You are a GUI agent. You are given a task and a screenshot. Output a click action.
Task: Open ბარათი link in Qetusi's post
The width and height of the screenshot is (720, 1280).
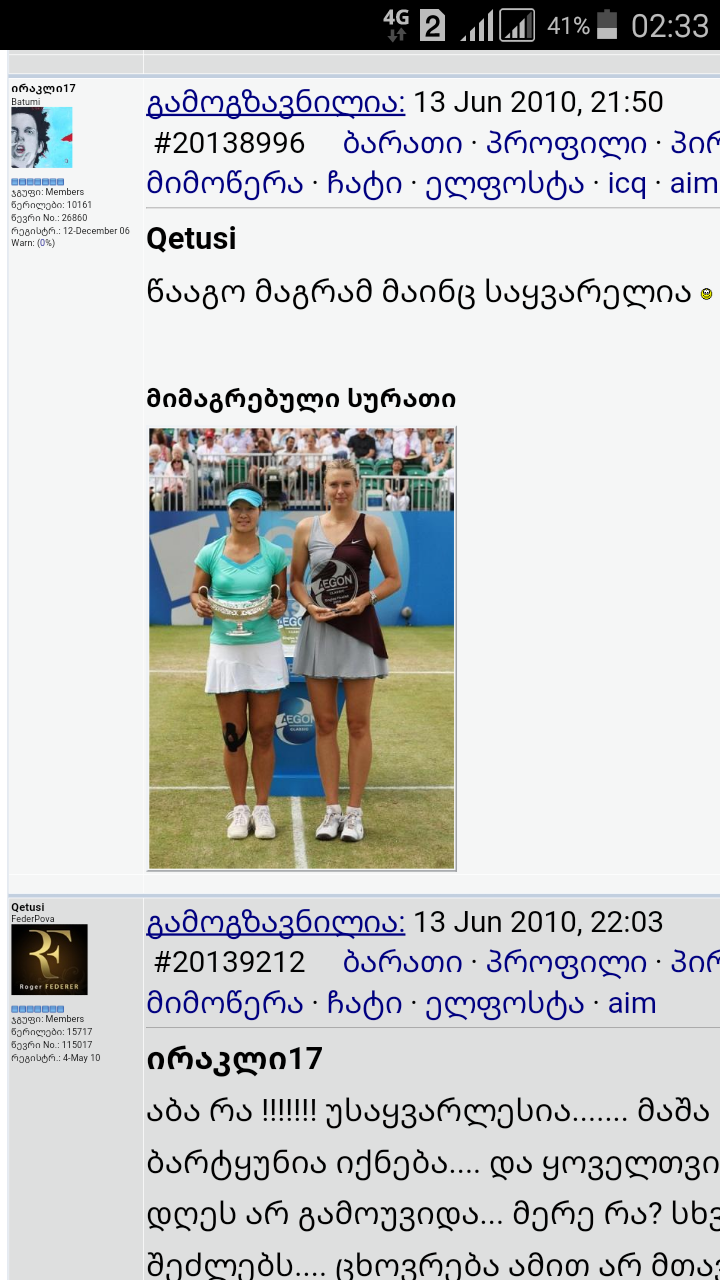tap(402, 963)
